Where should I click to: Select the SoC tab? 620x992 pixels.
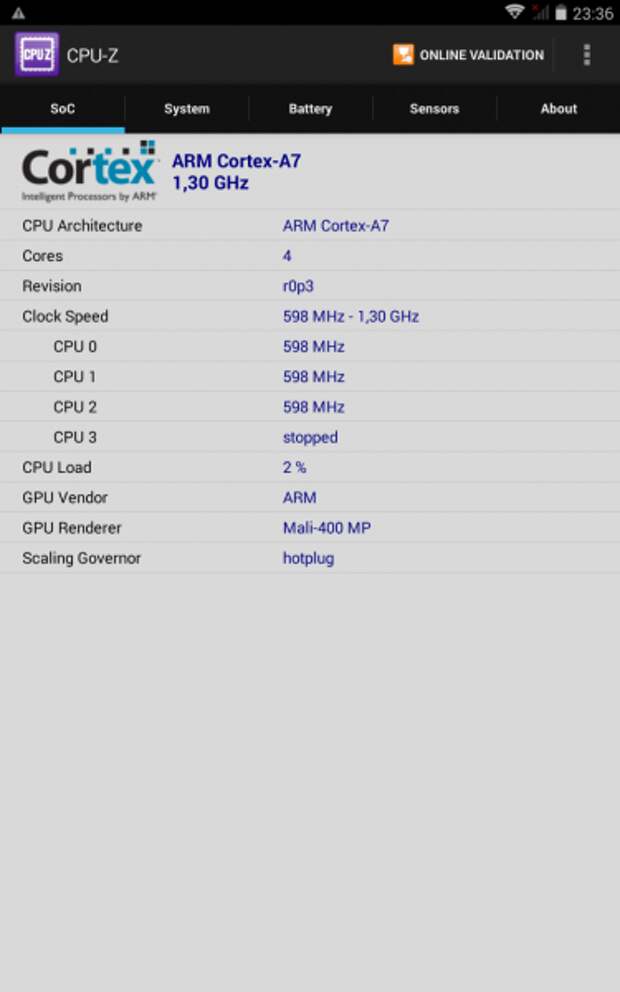[x=63, y=109]
